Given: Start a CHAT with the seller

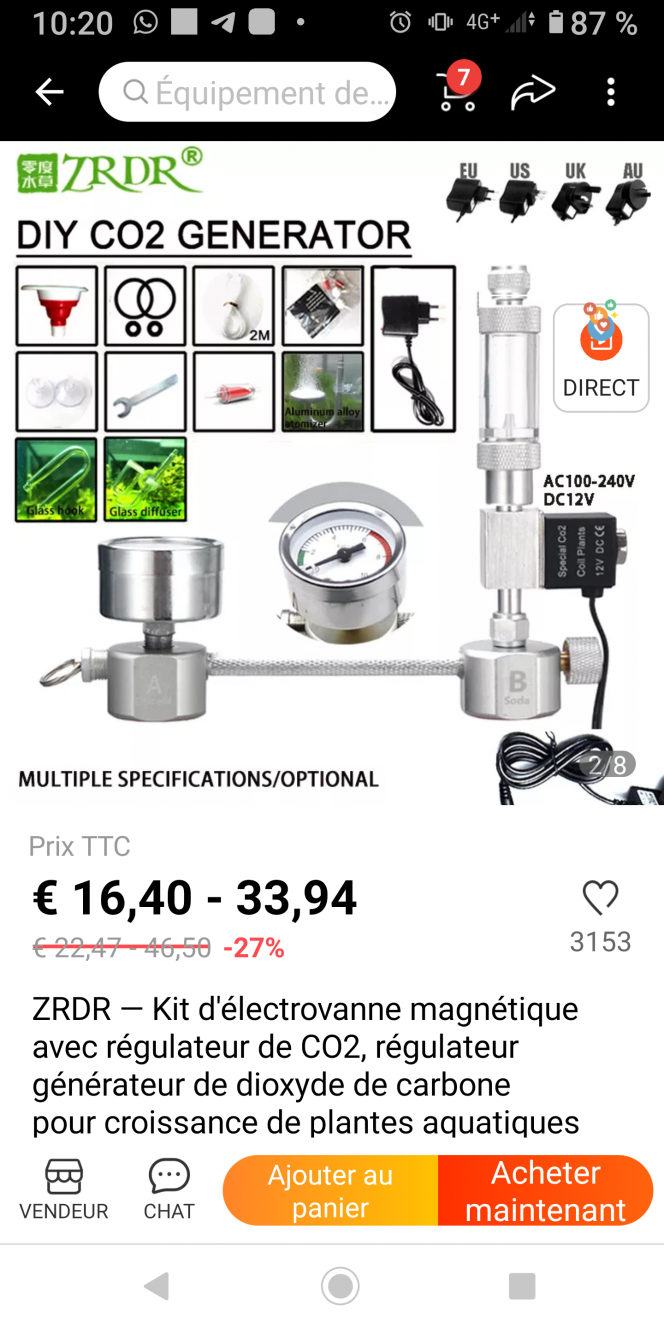Looking at the screenshot, I should click(x=169, y=1190).
